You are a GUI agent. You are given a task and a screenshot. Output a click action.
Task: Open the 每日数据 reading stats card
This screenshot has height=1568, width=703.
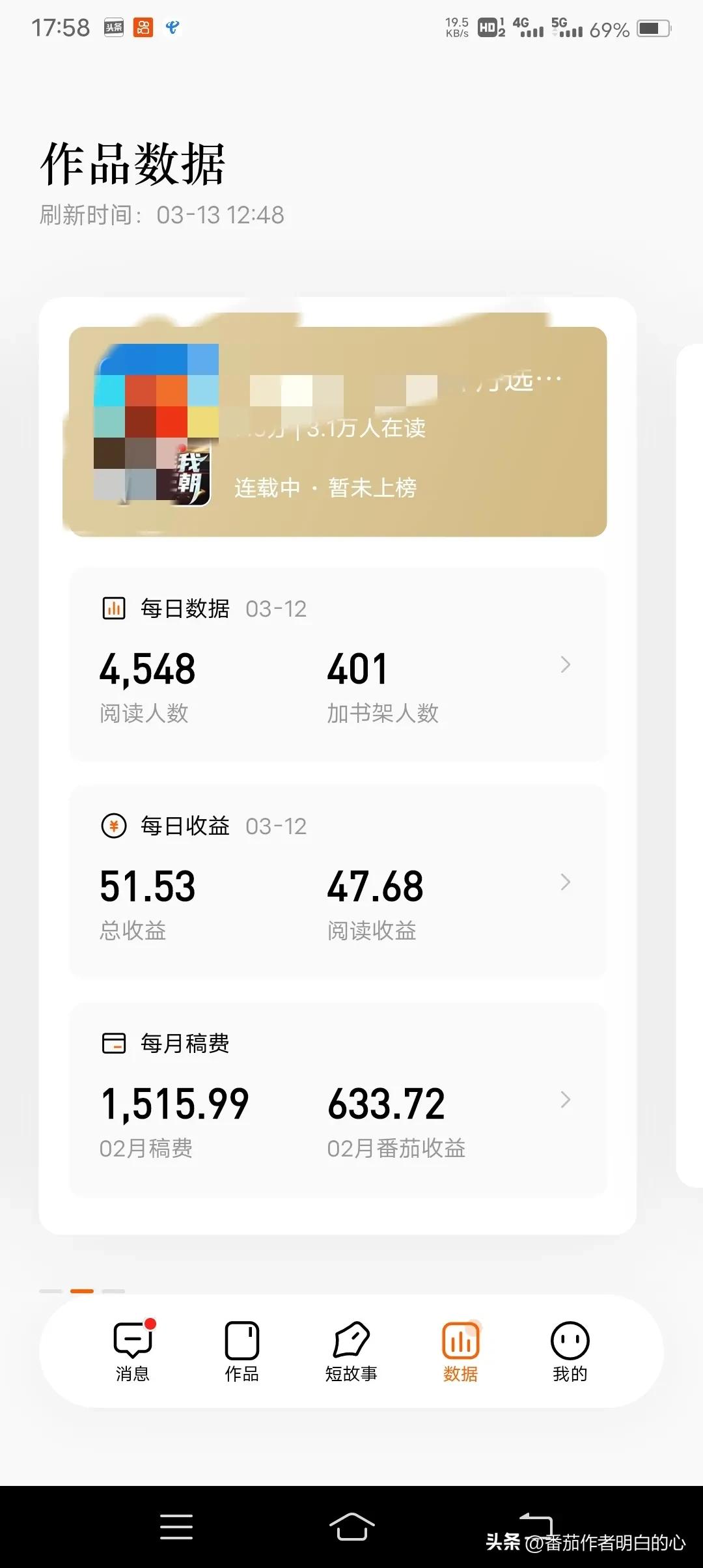click(x=337, y=664)
